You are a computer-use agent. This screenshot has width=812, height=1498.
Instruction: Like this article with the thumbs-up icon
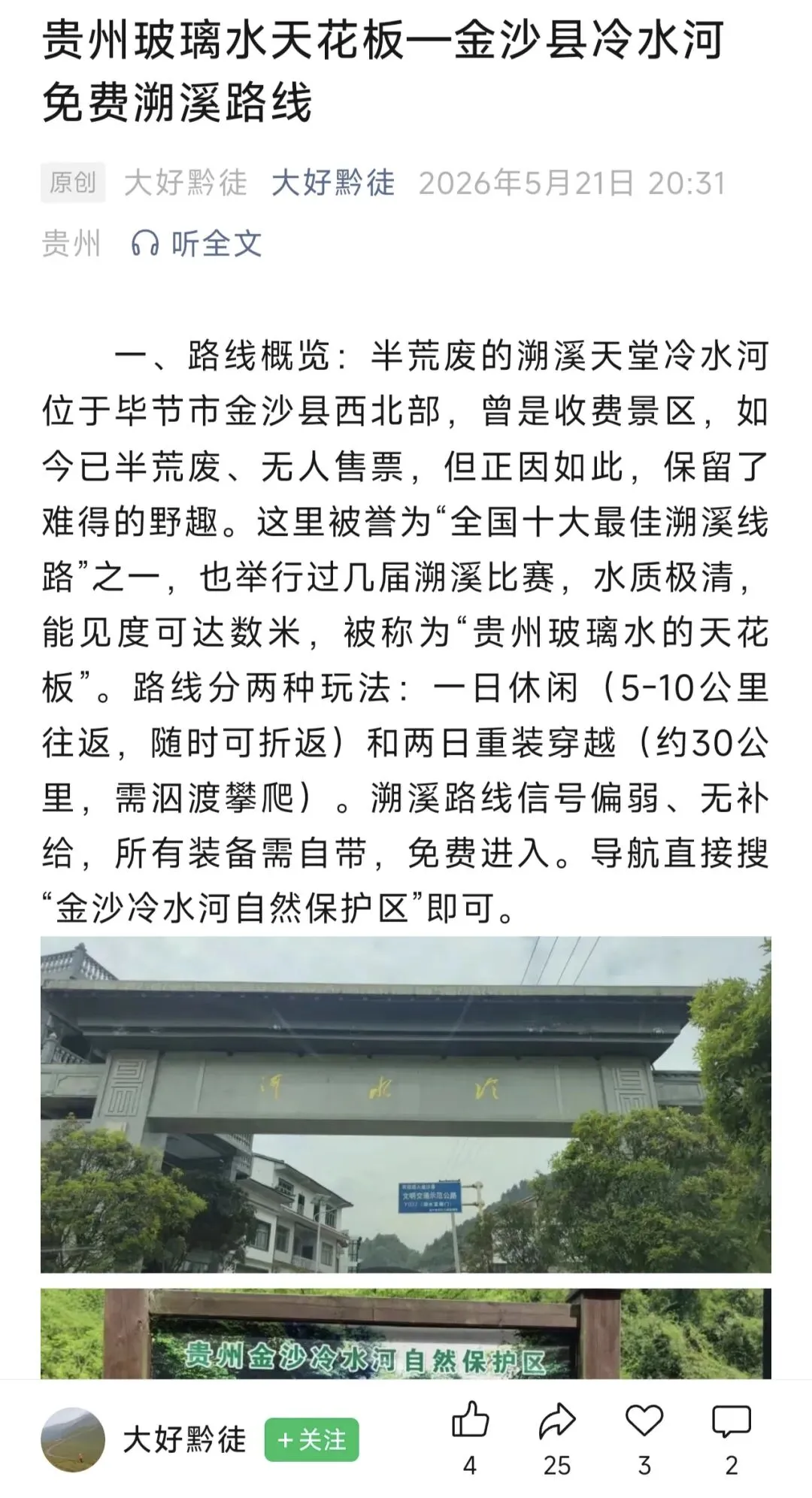[x=471, y=1420]
